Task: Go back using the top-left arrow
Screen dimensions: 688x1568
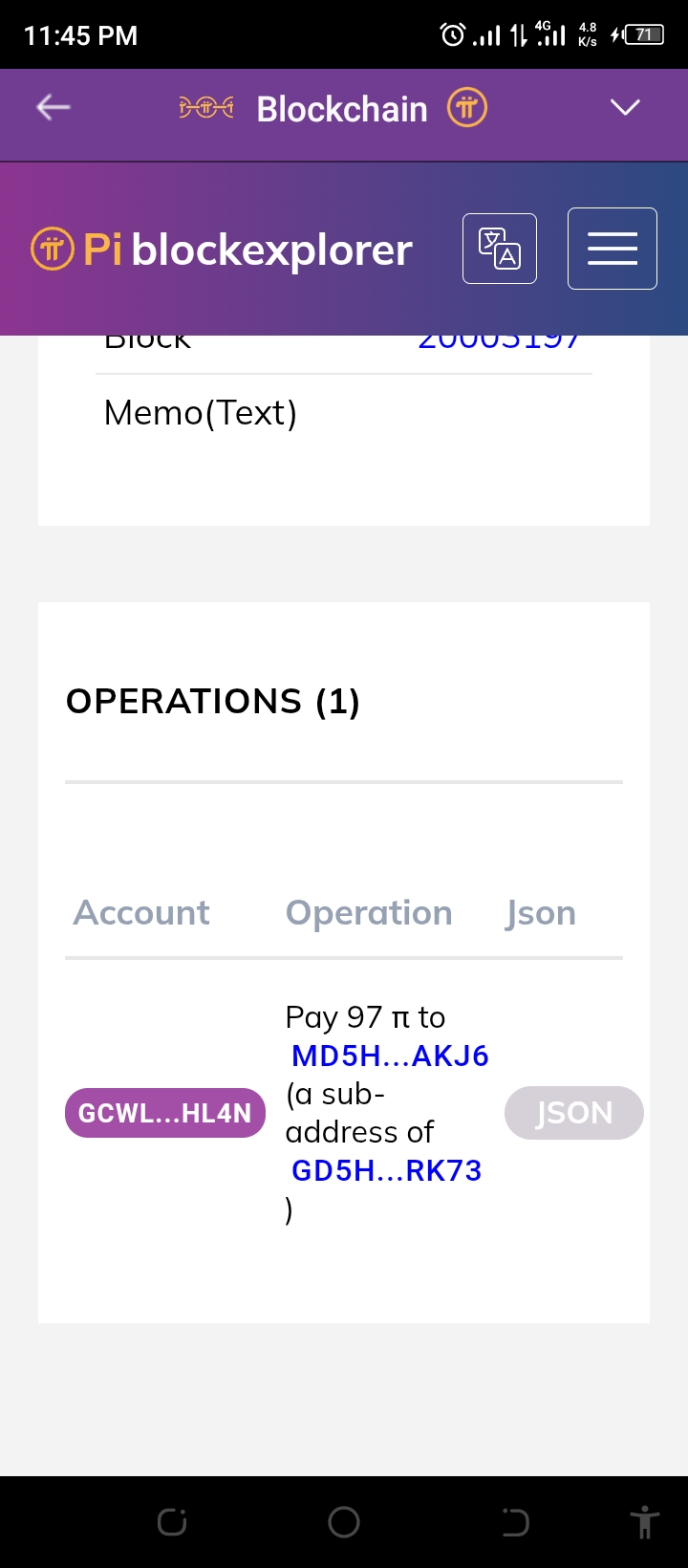Action: tap(54, 108)
